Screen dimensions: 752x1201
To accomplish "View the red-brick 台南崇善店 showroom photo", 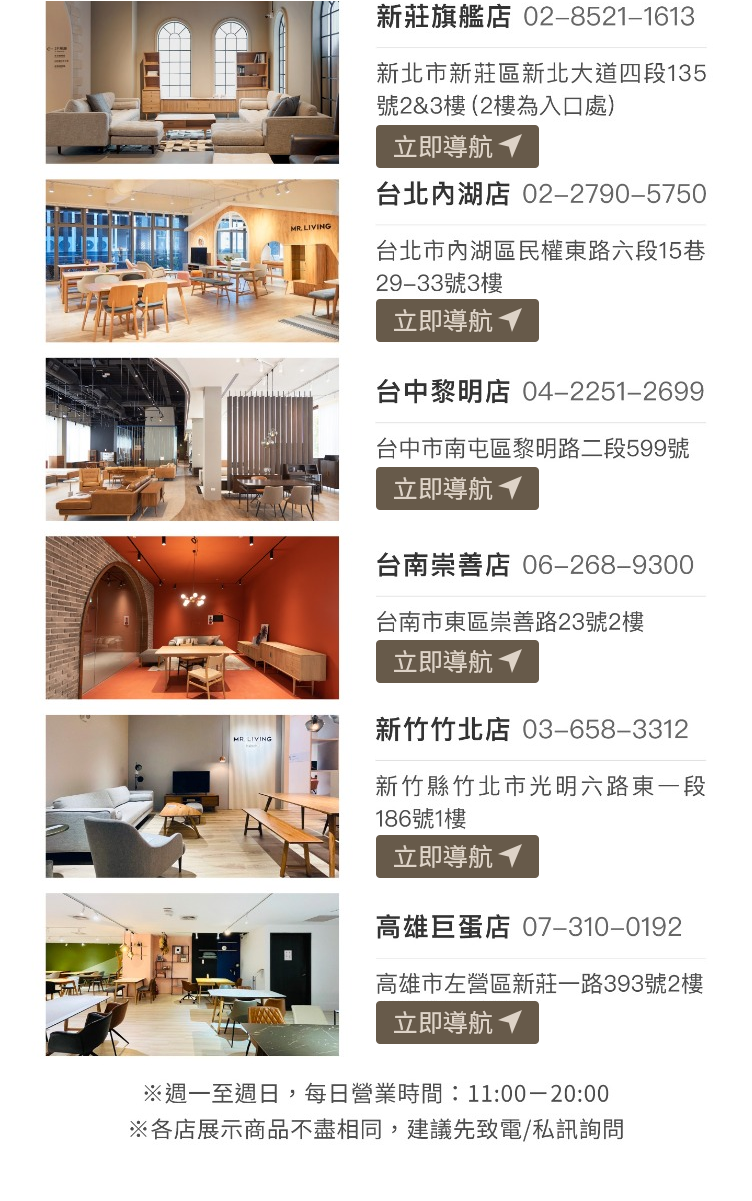I will (192, 617).
